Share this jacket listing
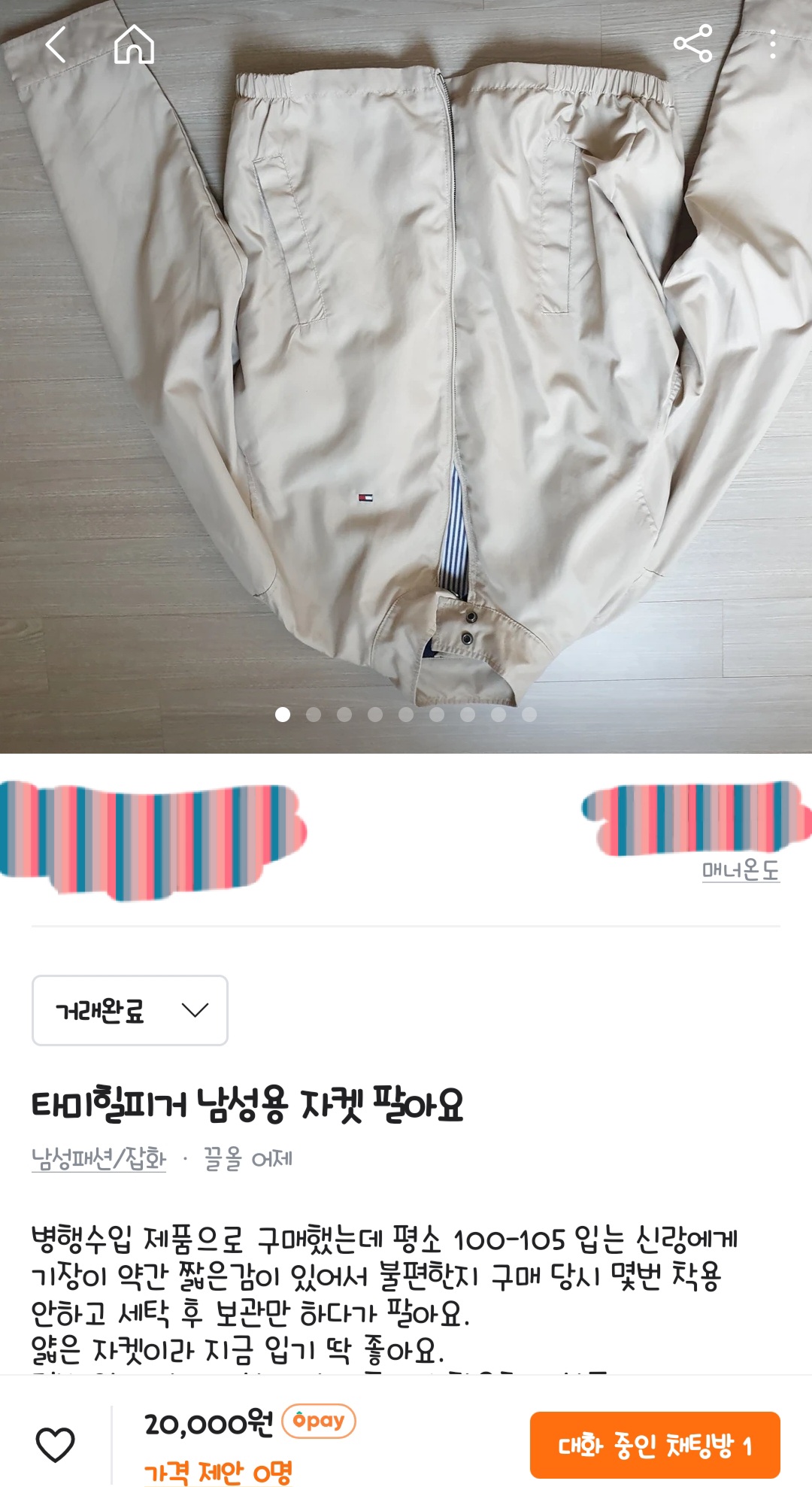This screenshot has width=812, height=1487. [692, 44]
